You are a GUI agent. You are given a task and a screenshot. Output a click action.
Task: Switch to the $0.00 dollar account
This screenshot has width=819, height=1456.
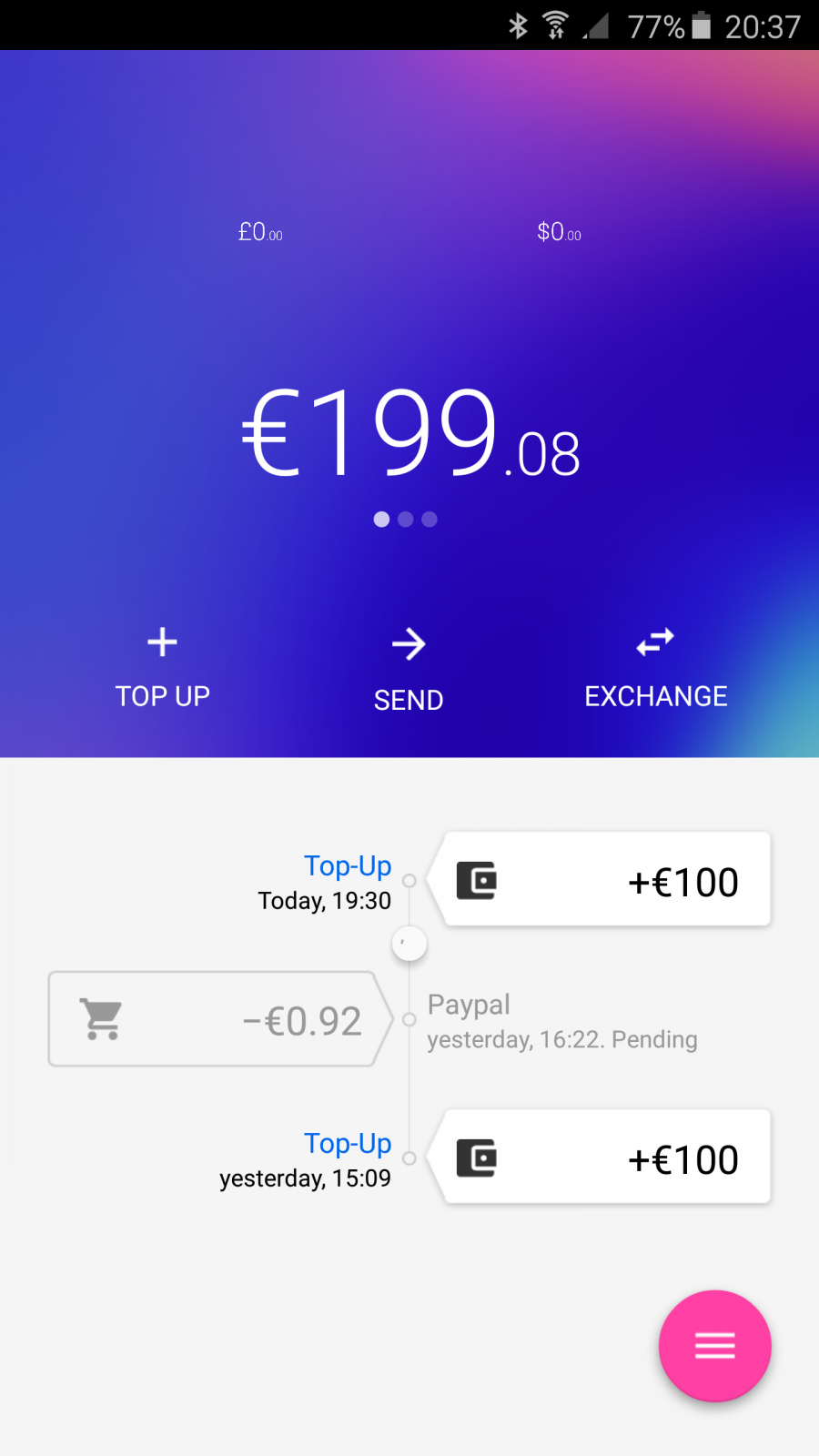559,232
